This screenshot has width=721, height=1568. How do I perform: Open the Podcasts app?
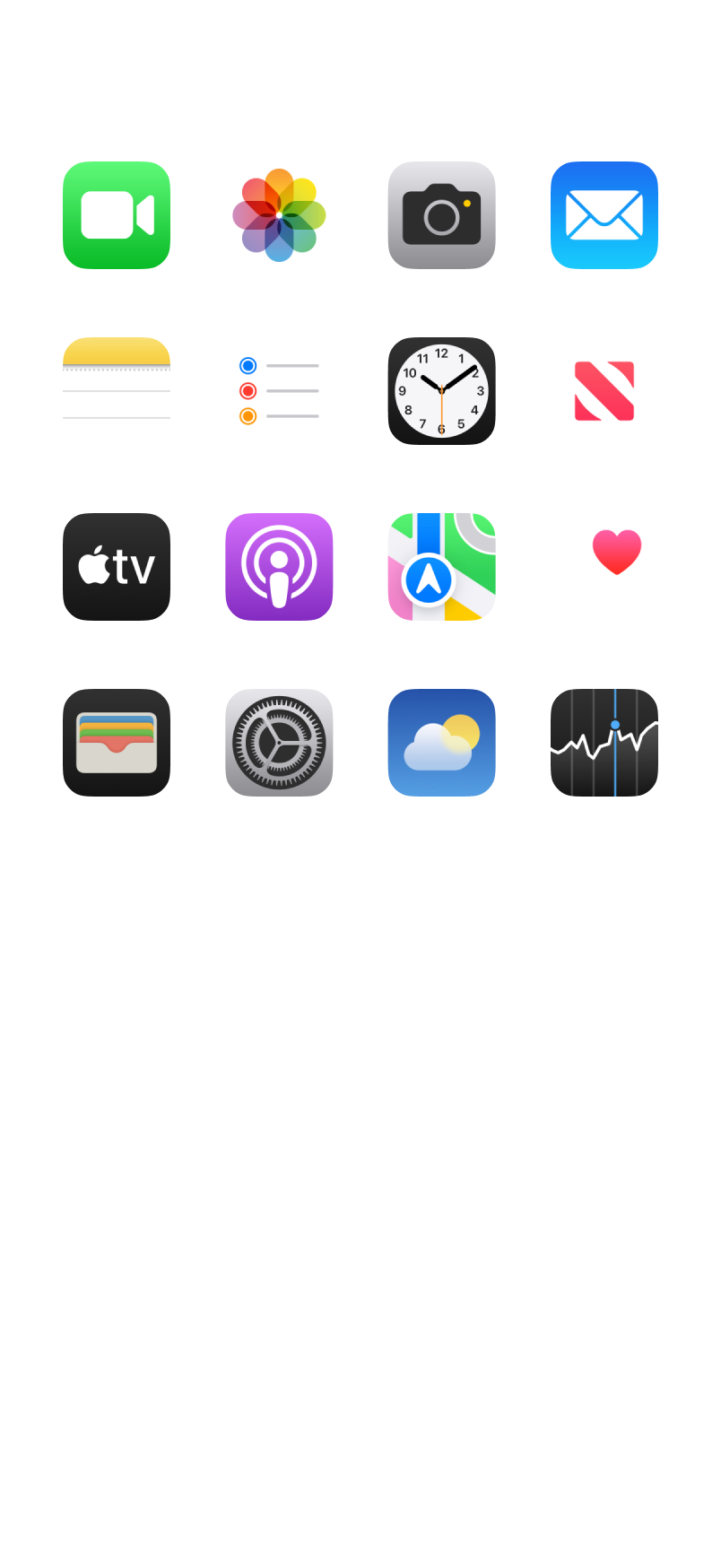tap(279, 567)
